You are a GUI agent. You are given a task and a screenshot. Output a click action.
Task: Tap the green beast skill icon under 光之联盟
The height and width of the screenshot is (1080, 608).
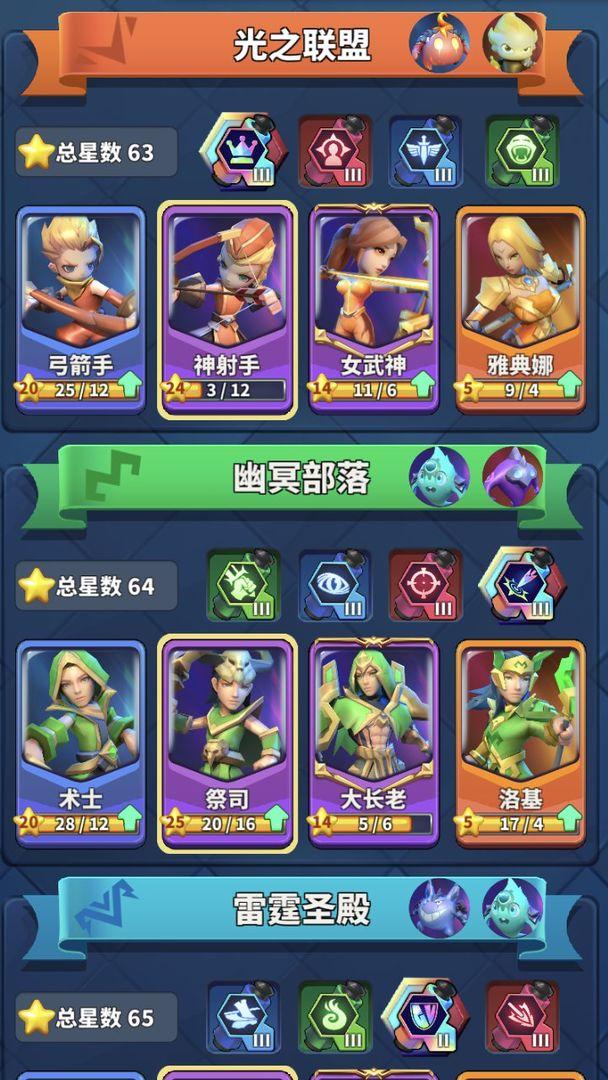coord(521,152)
